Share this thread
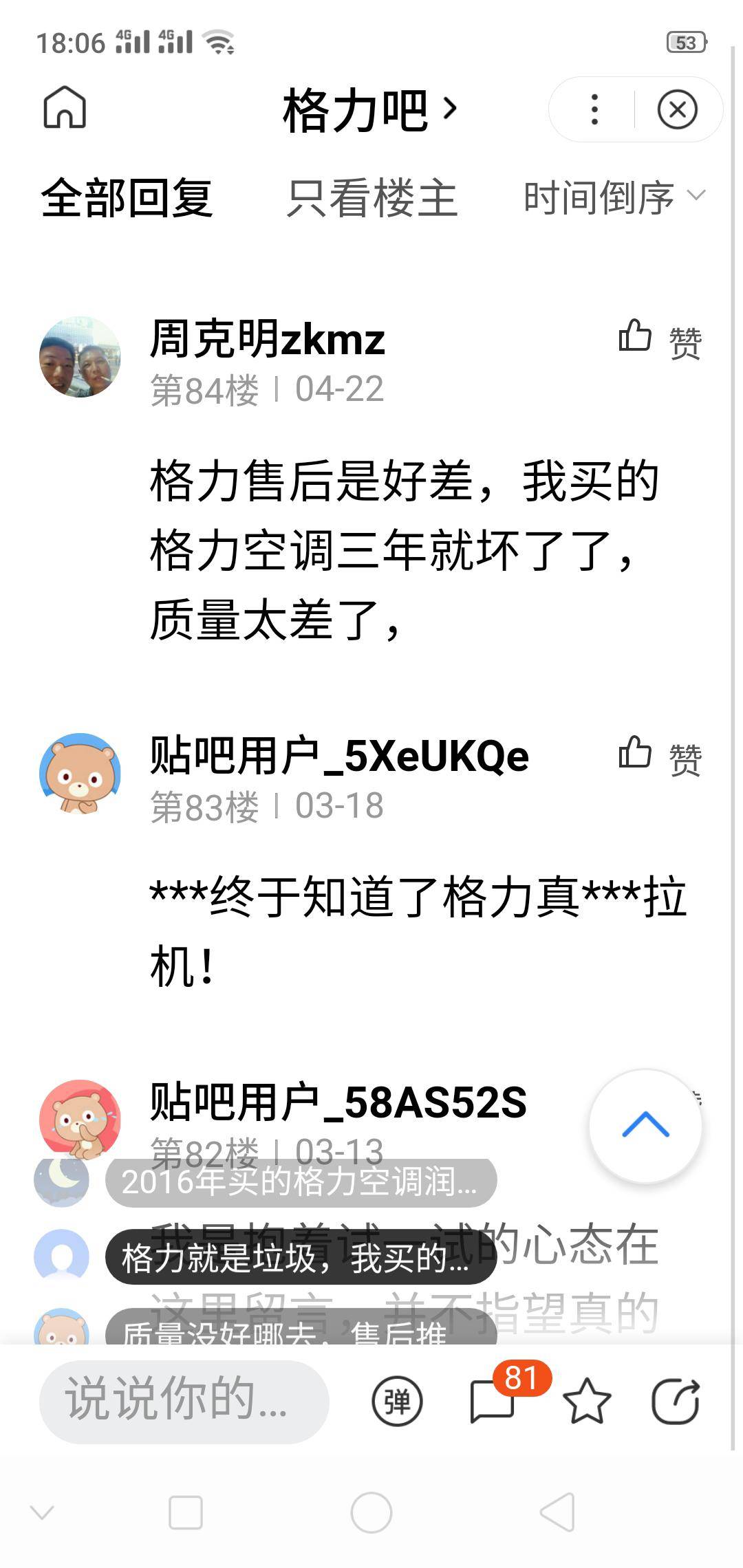This screenshot has width=743, height=1568. pos(676,1401)
